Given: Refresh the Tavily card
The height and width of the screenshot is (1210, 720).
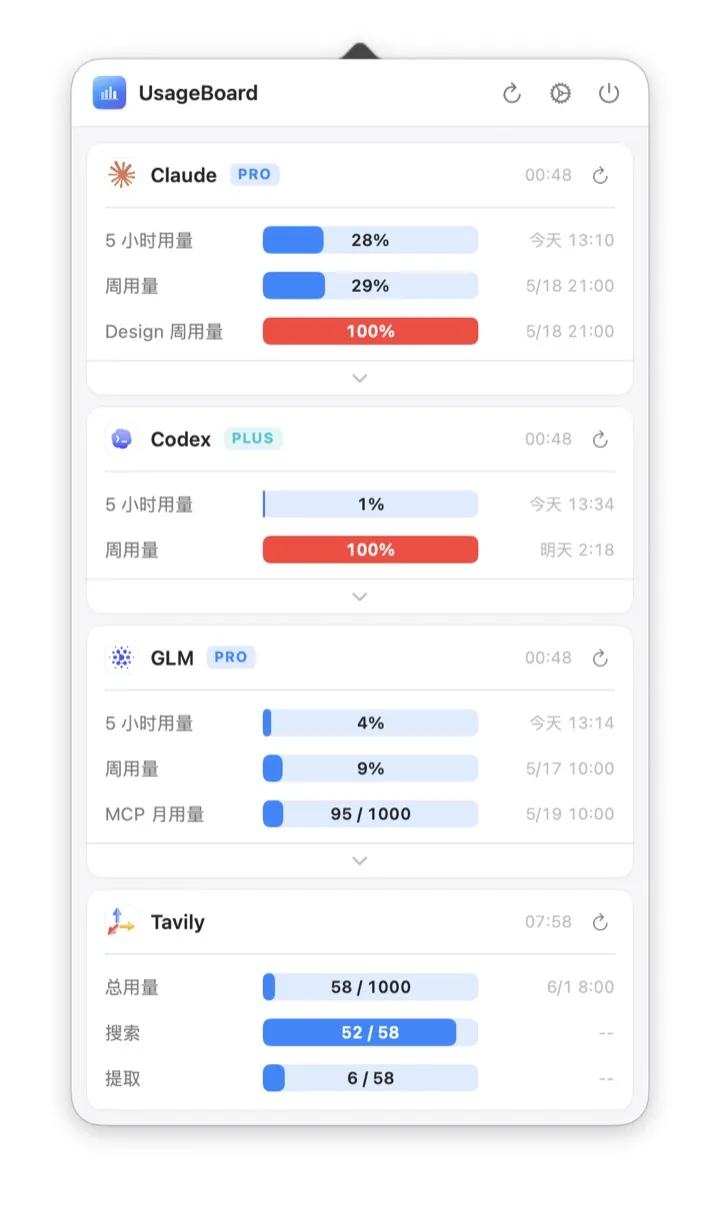Looking at the screenshot, I should coord(600,922).
